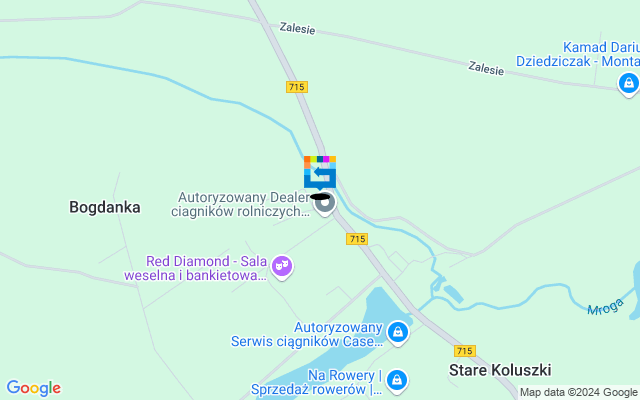Select Na Rowery bike shop marker
The image size is (640, 400).
pyautogui.click(x=398, y=380)
